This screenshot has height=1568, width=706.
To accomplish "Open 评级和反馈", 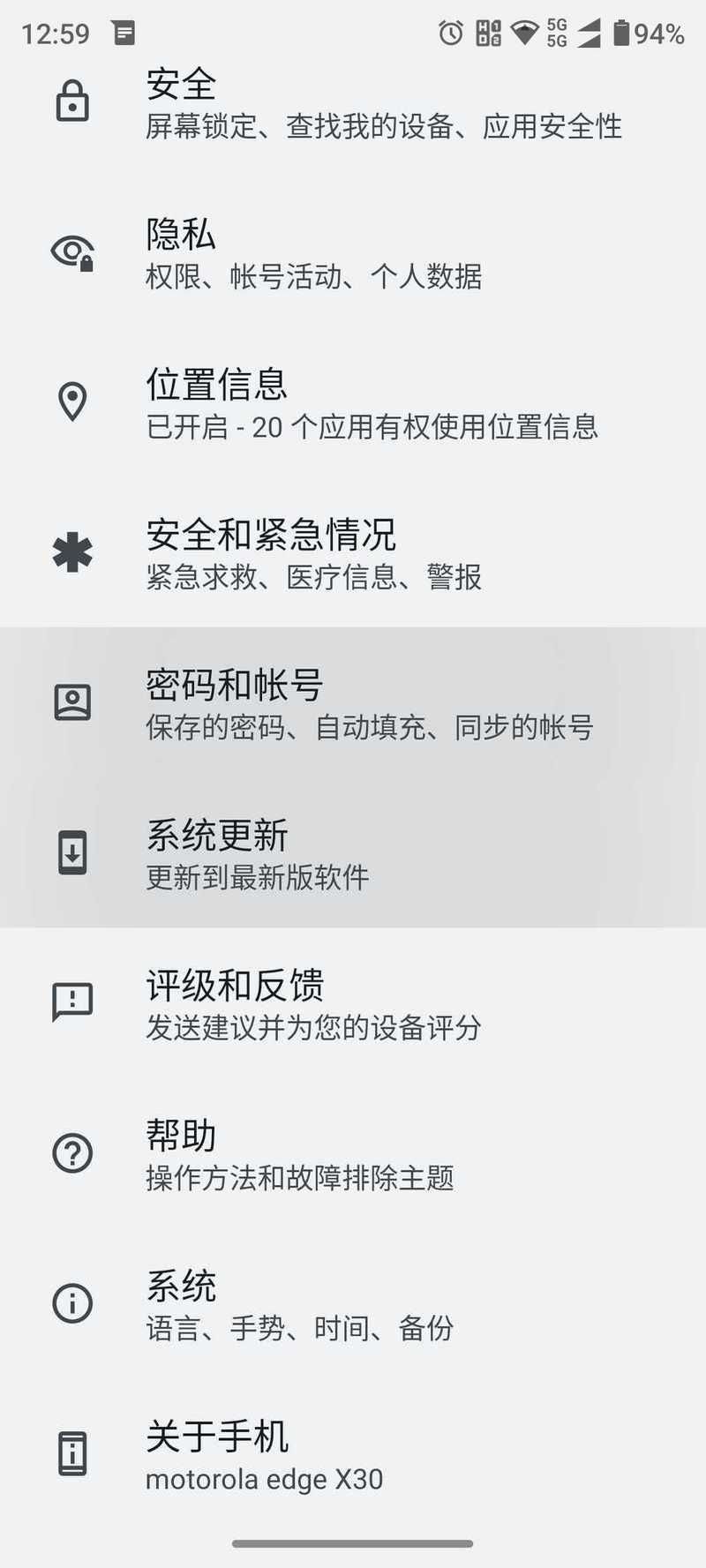I will tap(353, 1002).
